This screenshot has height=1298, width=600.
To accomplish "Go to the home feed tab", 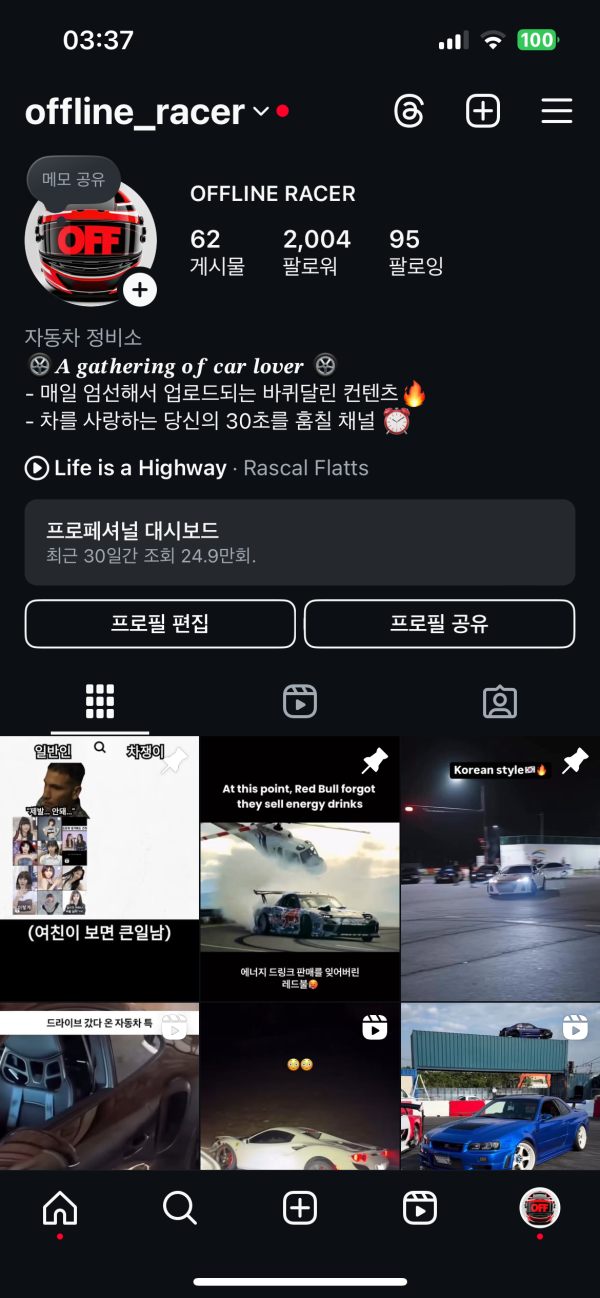I will (x=60, y=1209).
